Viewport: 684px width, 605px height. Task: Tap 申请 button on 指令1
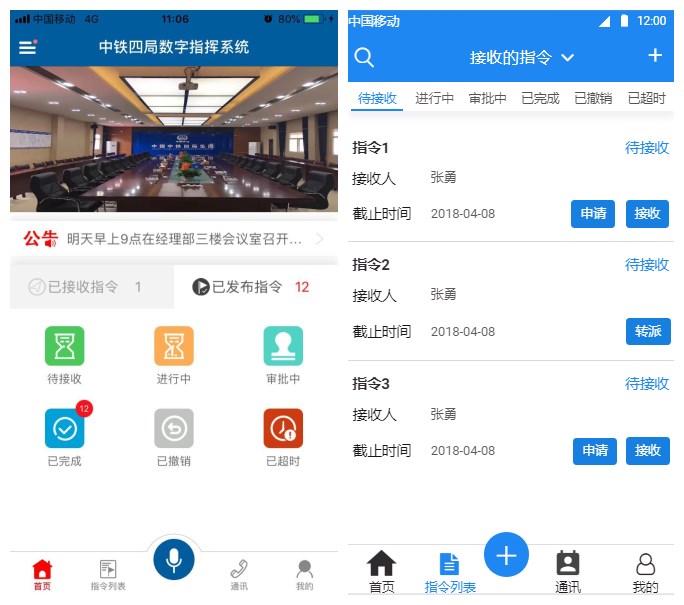tap(593, 214)
